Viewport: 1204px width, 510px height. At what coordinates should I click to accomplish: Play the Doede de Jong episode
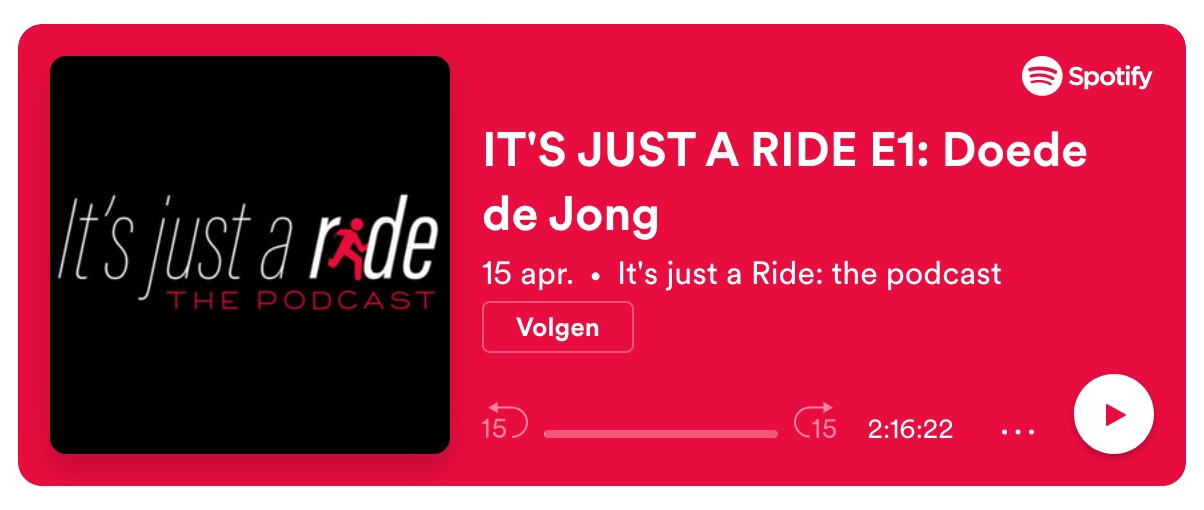coord(1113,414)
